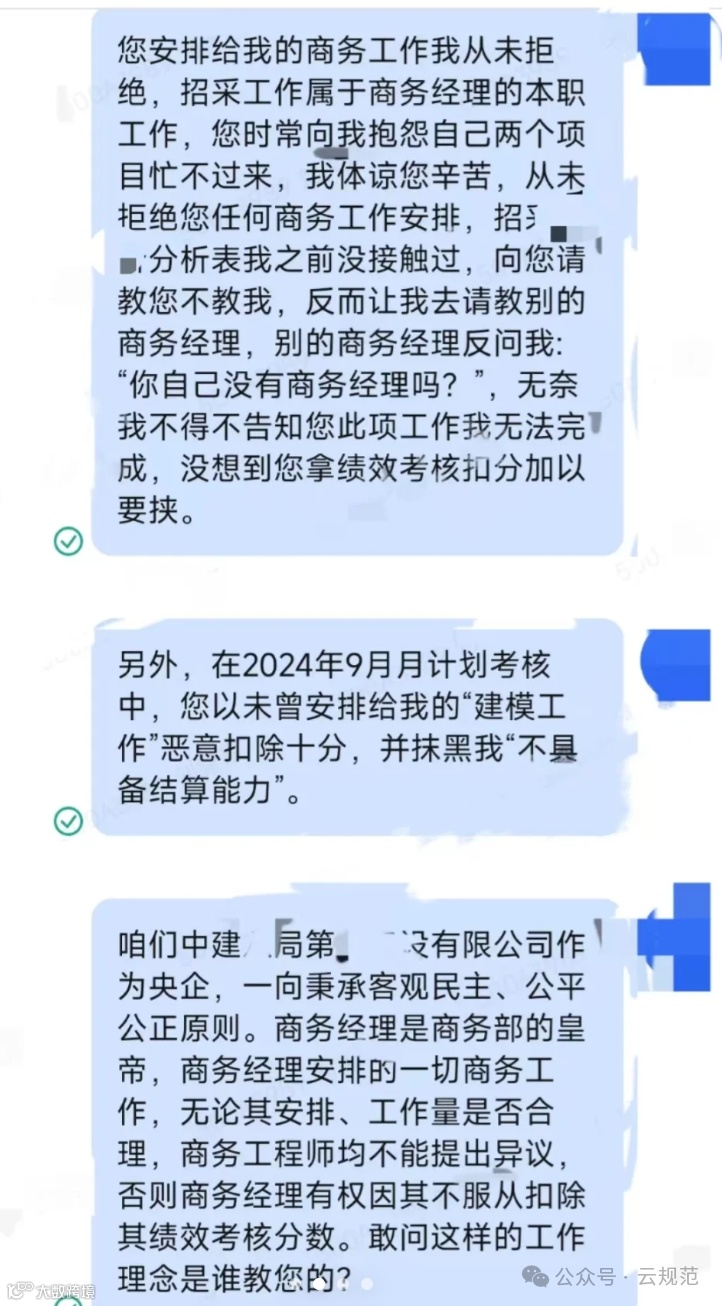Click the green checkmark beside the first message
Viewport: 722px width, 1306px height.
(67, 542)
